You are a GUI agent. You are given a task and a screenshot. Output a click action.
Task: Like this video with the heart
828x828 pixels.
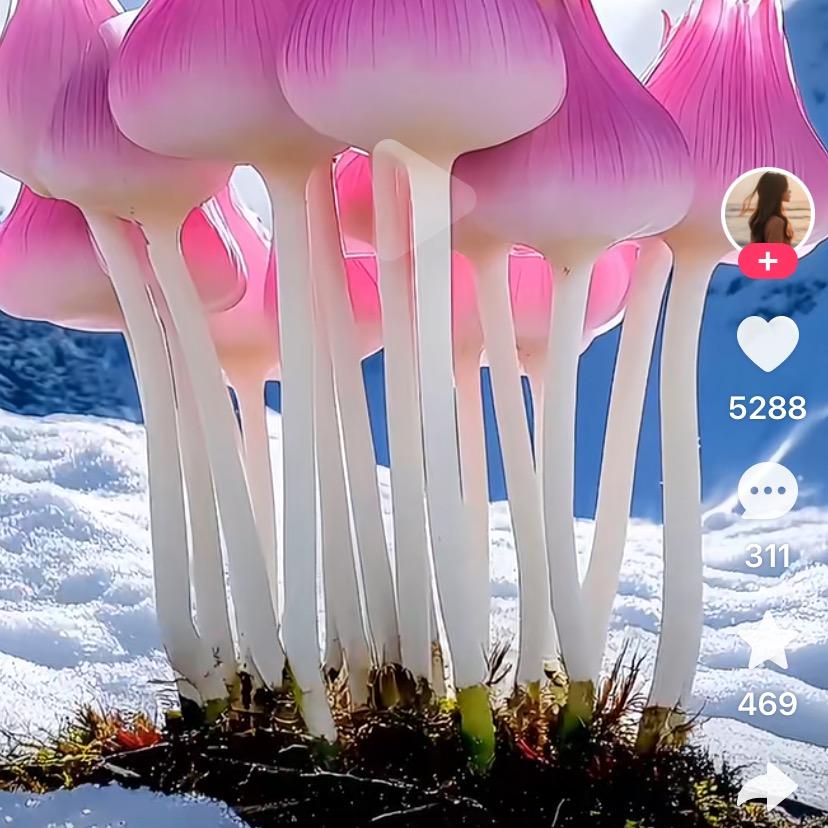767,344
